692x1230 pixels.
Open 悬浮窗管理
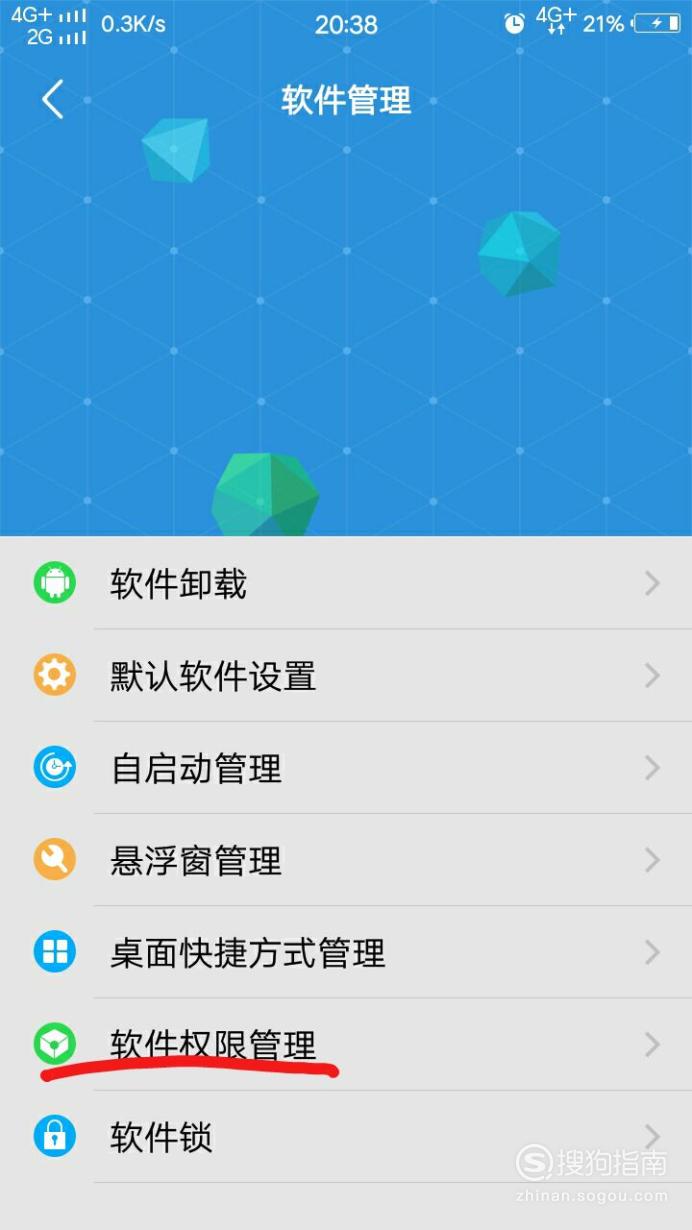click(x=346, y=860)
